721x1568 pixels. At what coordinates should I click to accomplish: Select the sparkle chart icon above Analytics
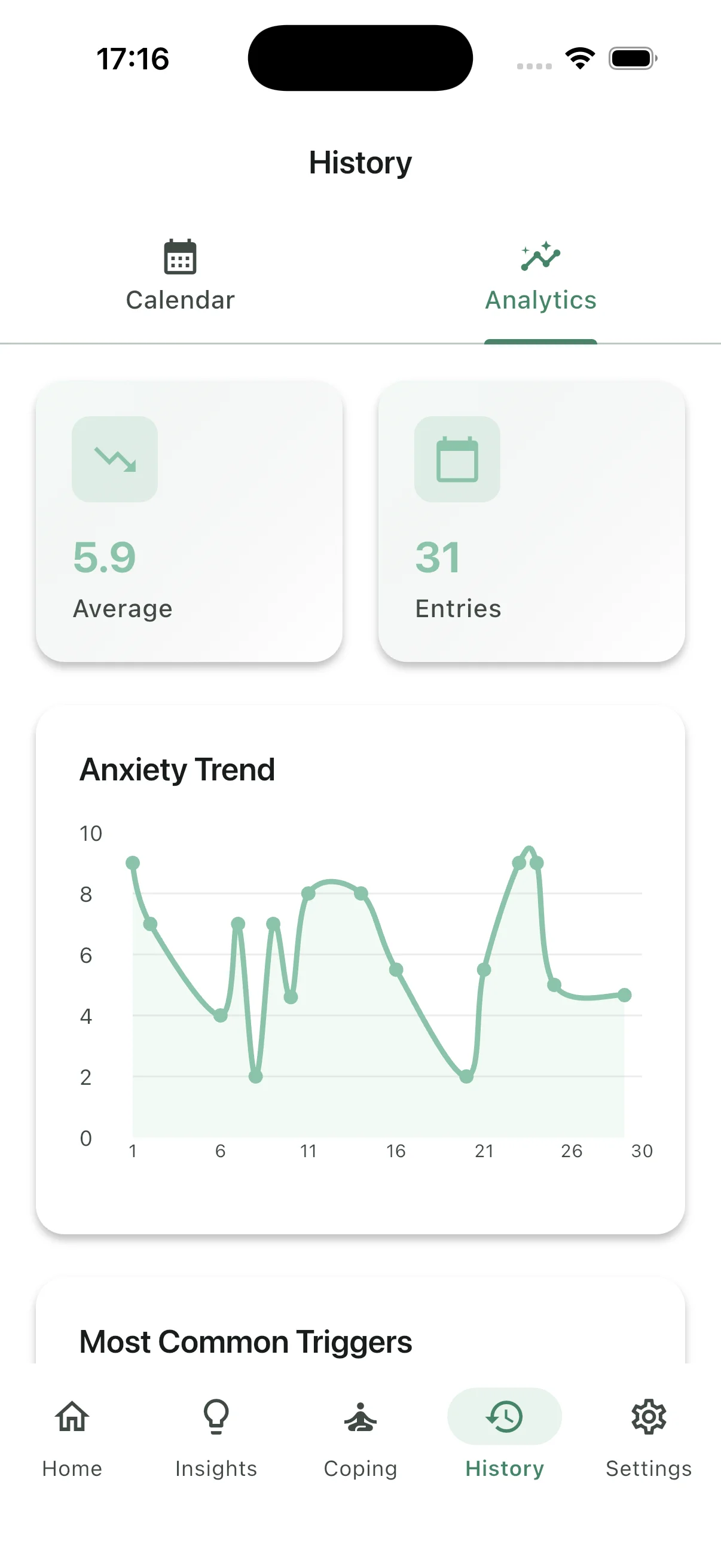tap(539, 257)
